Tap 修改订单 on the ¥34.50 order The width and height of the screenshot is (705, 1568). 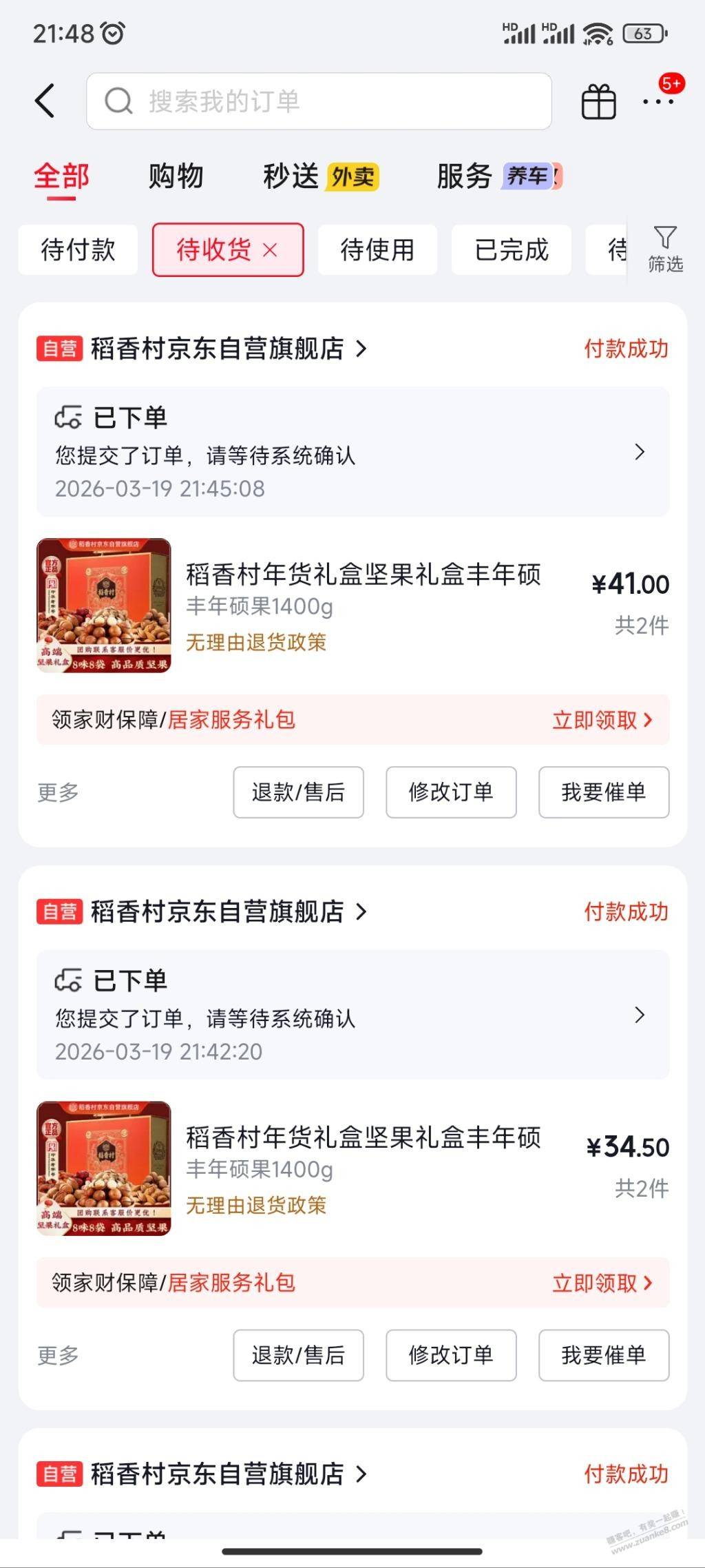(451, 1355)
